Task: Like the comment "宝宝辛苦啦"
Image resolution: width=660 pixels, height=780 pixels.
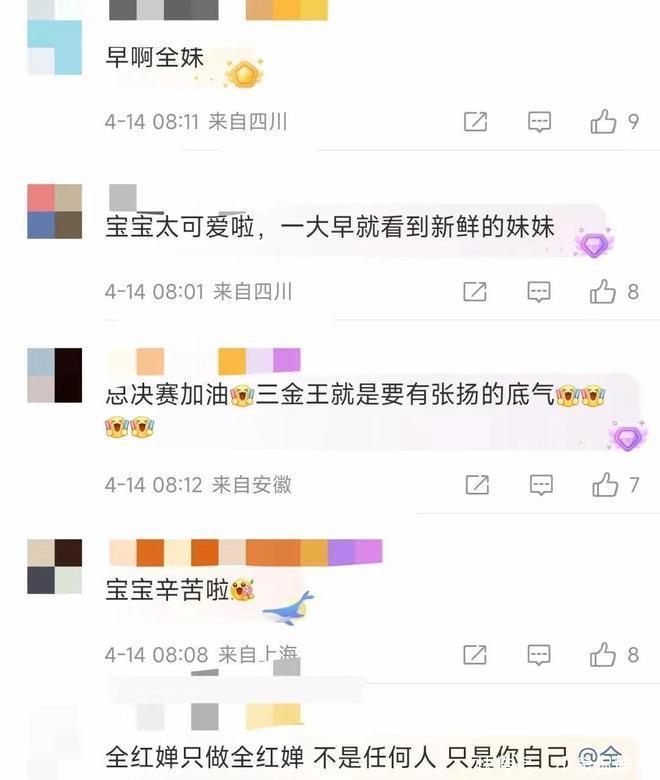Action: [603, 655]
